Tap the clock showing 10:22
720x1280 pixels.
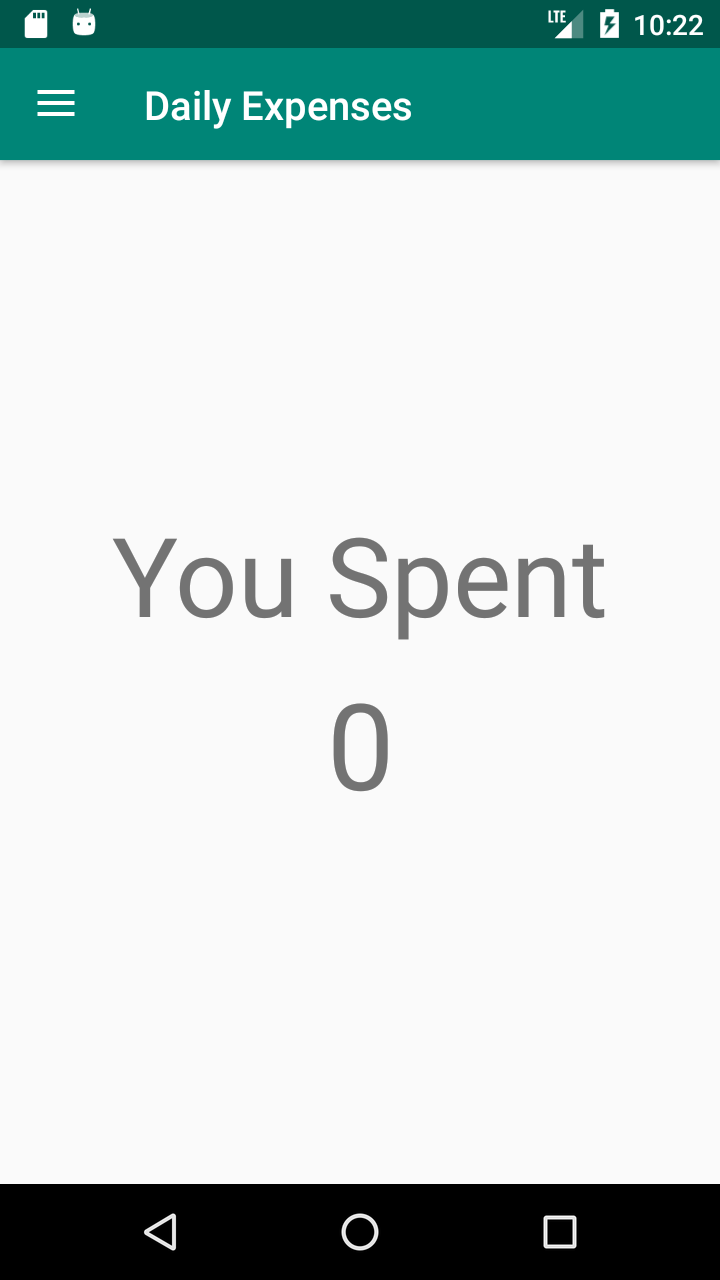coord(666,24)
